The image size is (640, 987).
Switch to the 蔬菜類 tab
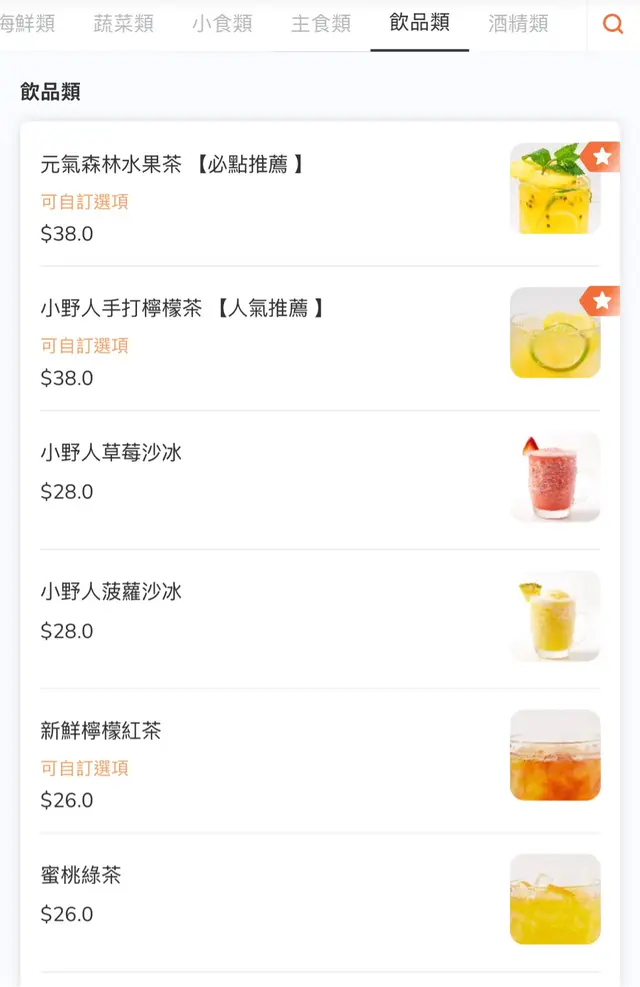(124, 24)
